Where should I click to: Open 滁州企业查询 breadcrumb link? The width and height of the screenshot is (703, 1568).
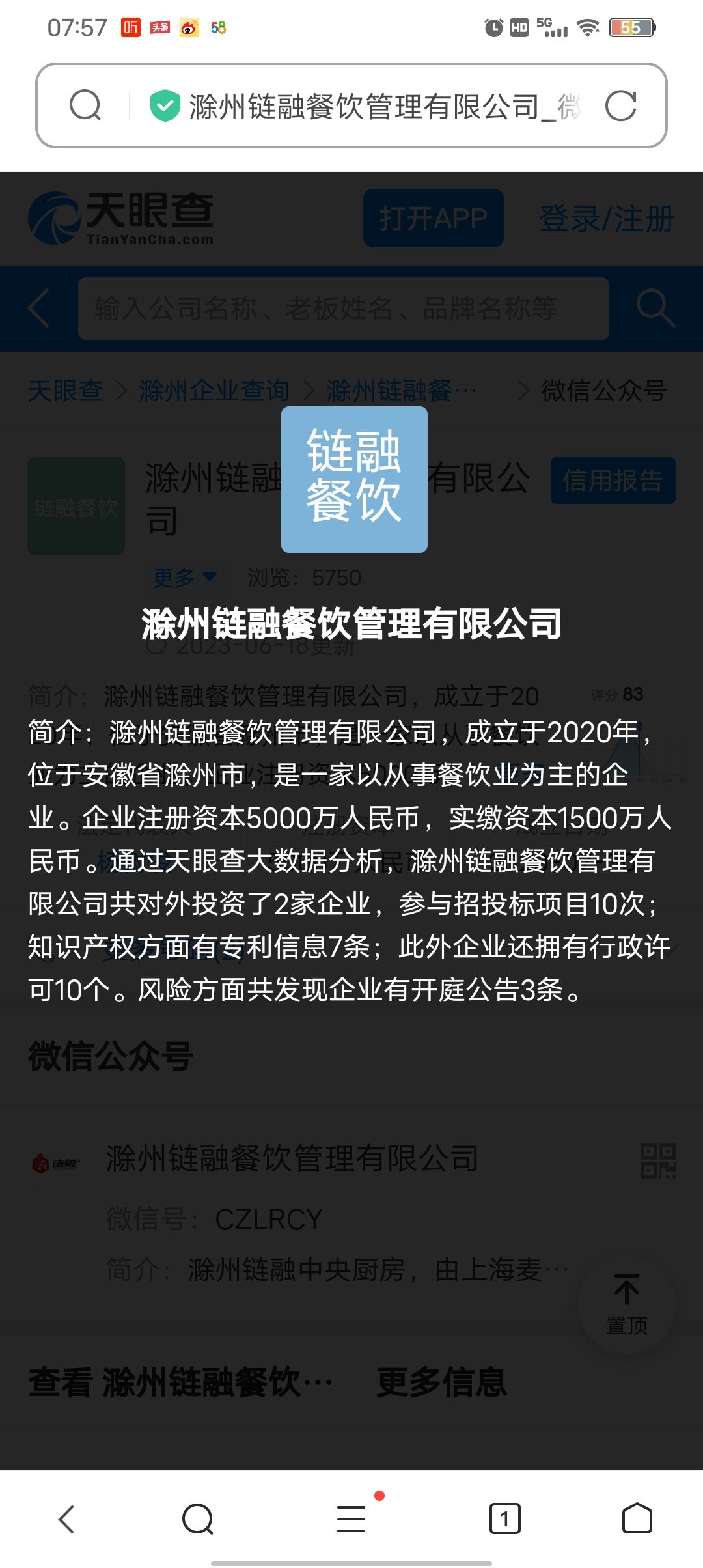tap(214, 391)
